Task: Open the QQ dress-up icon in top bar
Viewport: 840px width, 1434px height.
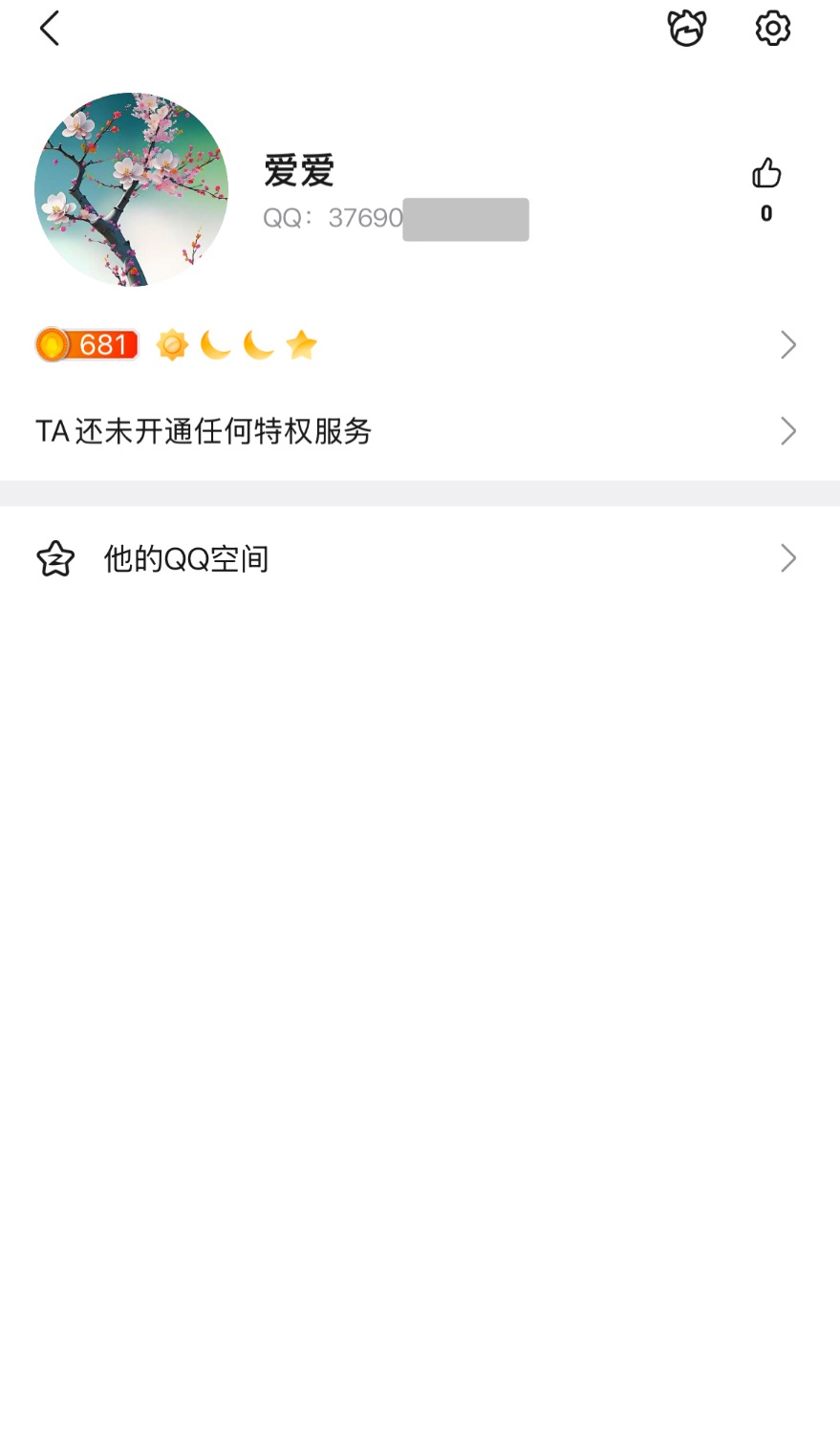Action: click(687, 29)
